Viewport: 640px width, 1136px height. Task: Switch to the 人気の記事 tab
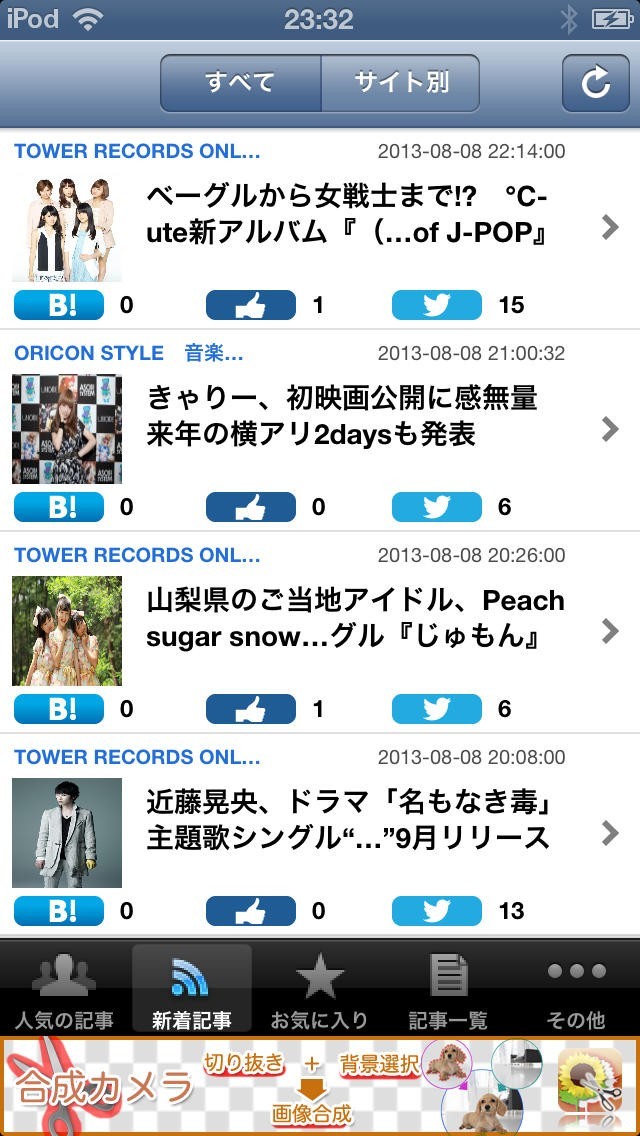tap(64, 990)
